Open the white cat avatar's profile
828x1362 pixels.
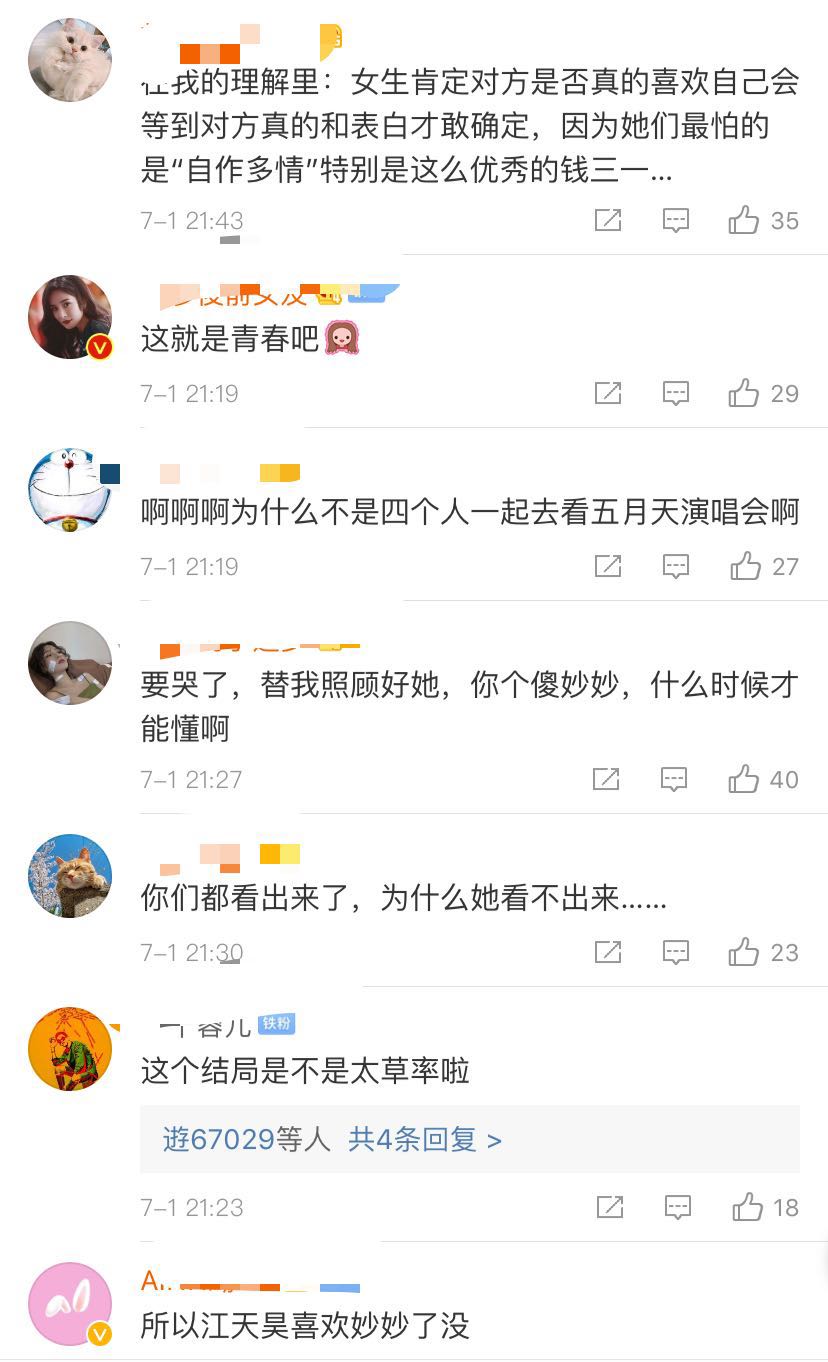(69, 59)
